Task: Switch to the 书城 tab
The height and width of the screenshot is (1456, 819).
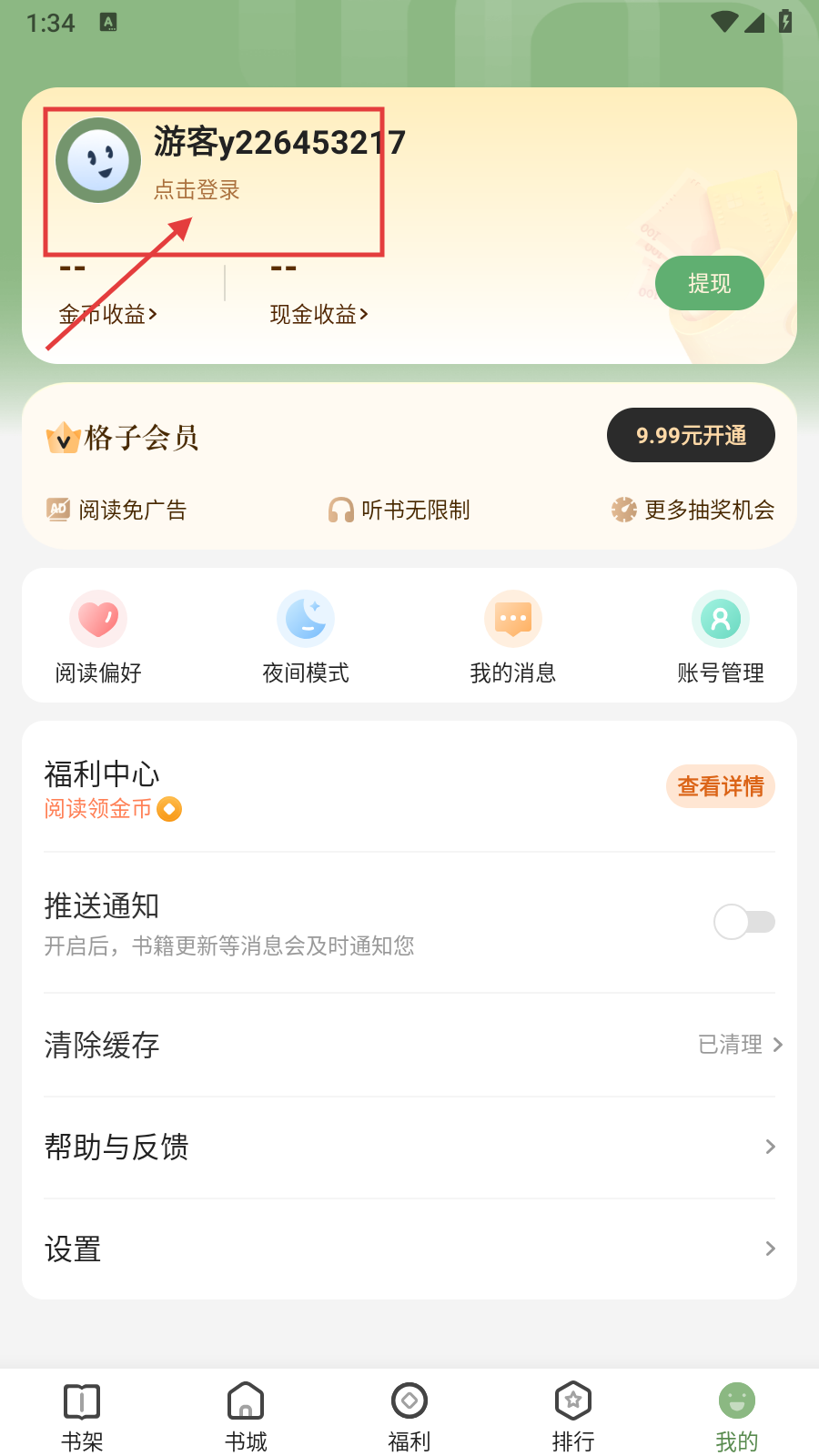Action: tap(246, 1416)
